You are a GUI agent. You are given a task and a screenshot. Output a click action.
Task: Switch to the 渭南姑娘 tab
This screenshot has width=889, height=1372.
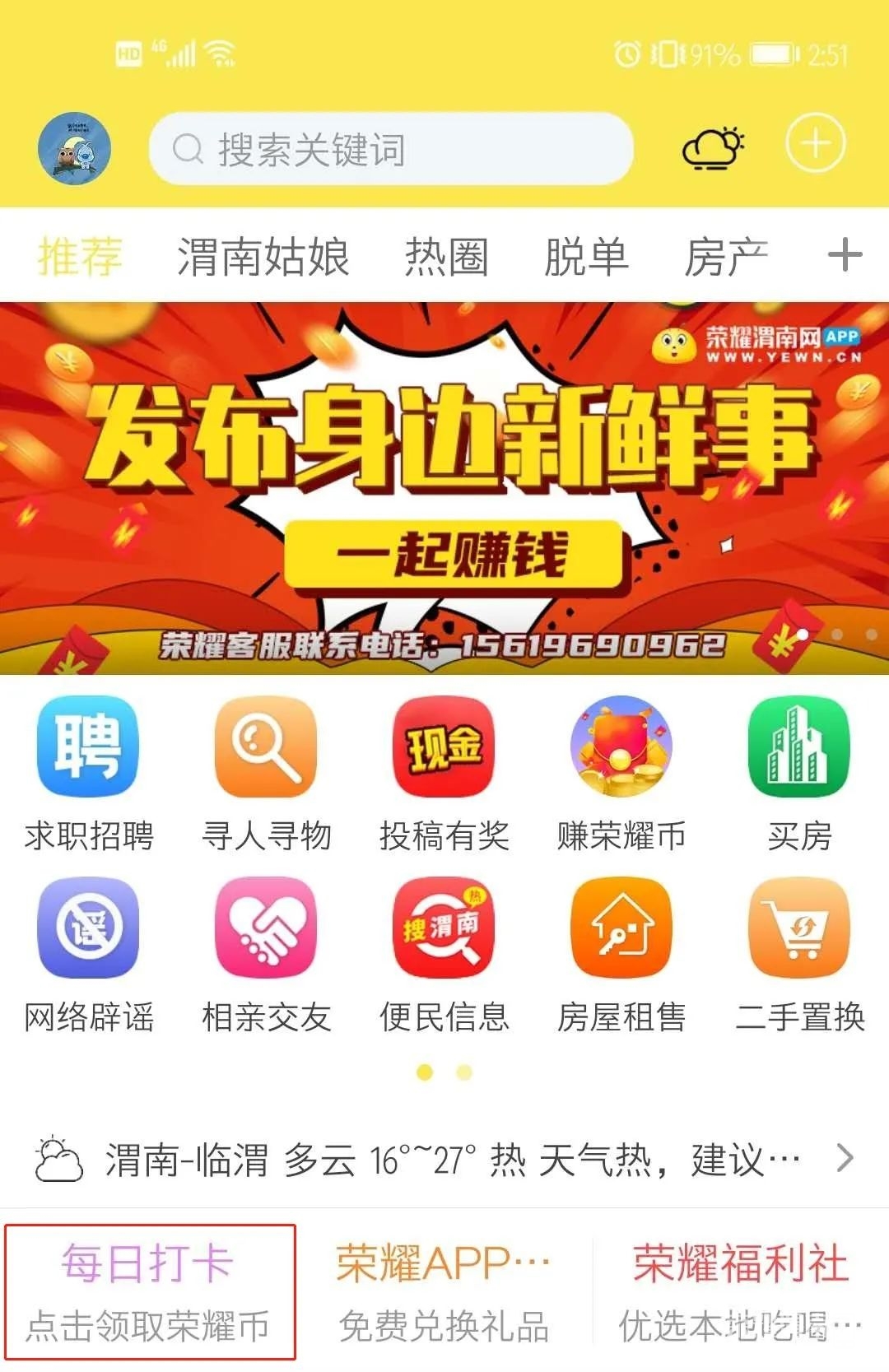(x=263, y=256)
